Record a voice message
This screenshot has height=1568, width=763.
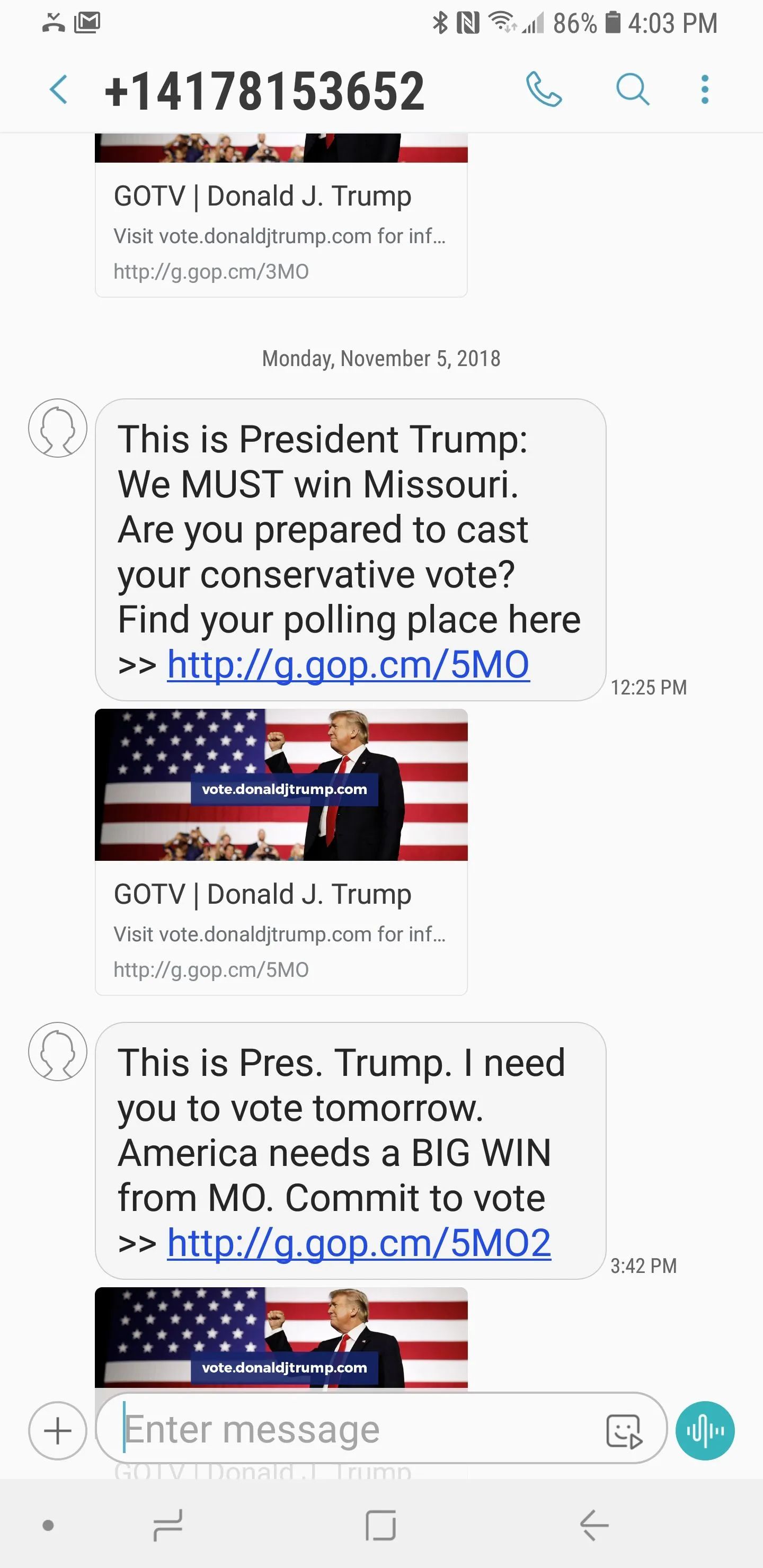coord(705,1430)
